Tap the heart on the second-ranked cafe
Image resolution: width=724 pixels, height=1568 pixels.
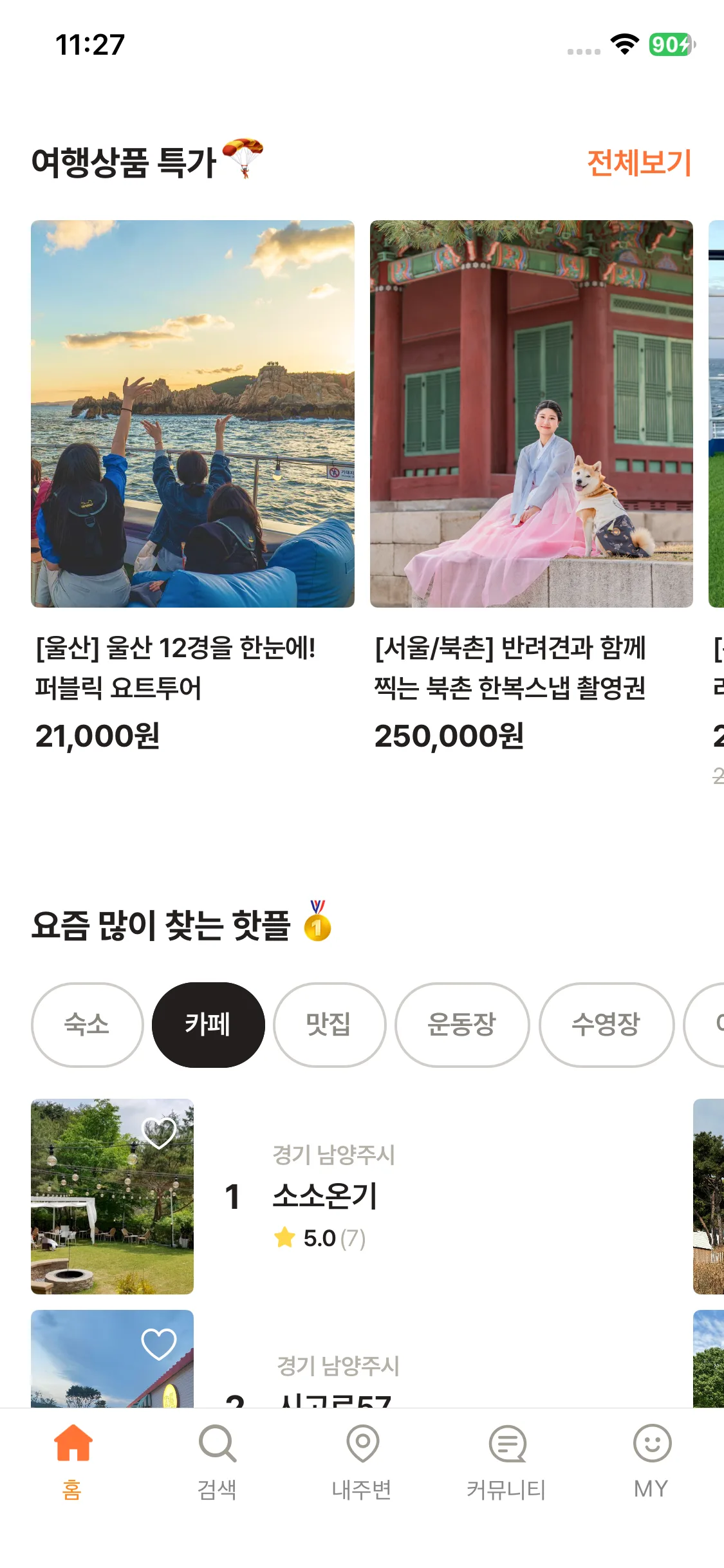[159, 1343]
